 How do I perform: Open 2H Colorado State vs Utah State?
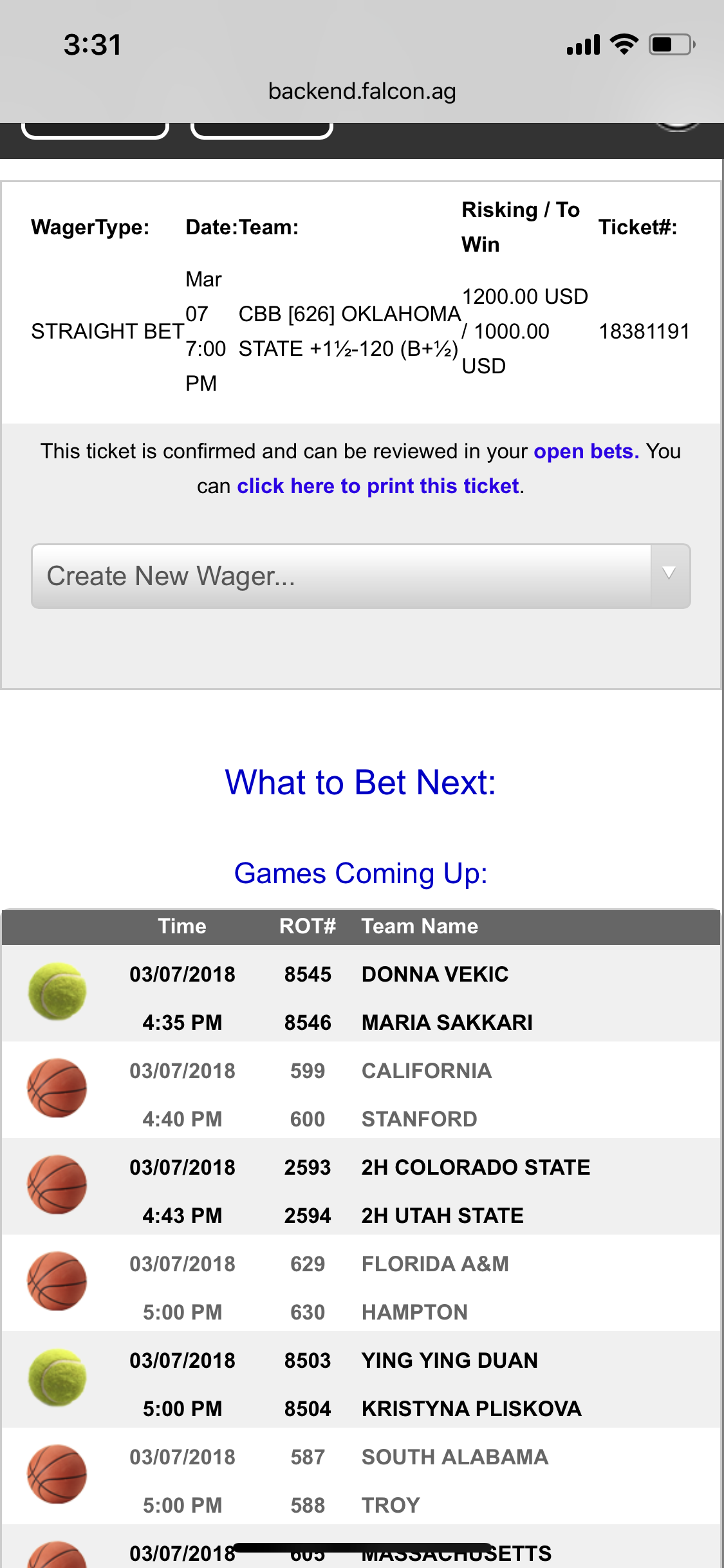pyautogui.click(x=361, y=1186)
